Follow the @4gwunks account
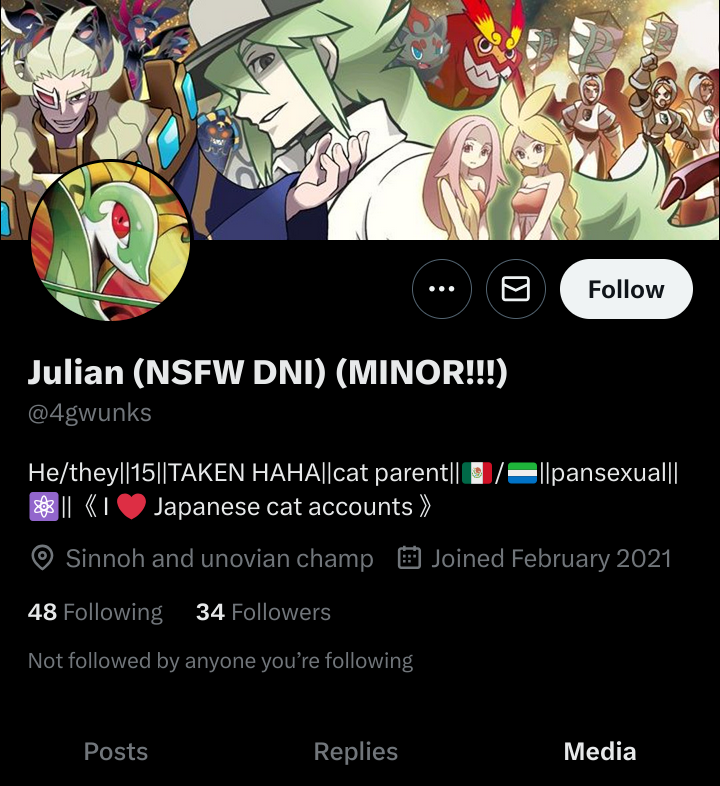The image size is (720, 786). 626,289
